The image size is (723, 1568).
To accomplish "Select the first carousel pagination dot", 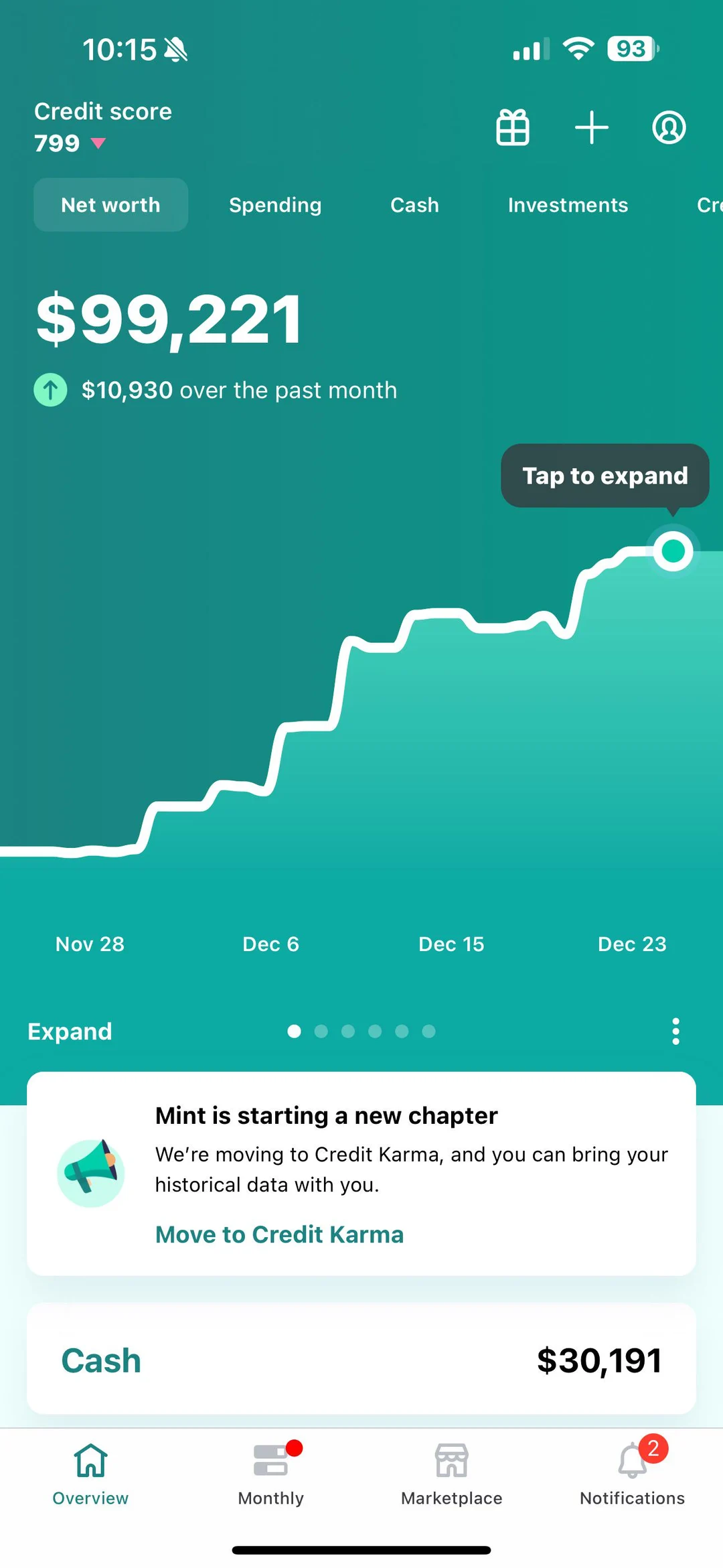I will point(294,1031).
